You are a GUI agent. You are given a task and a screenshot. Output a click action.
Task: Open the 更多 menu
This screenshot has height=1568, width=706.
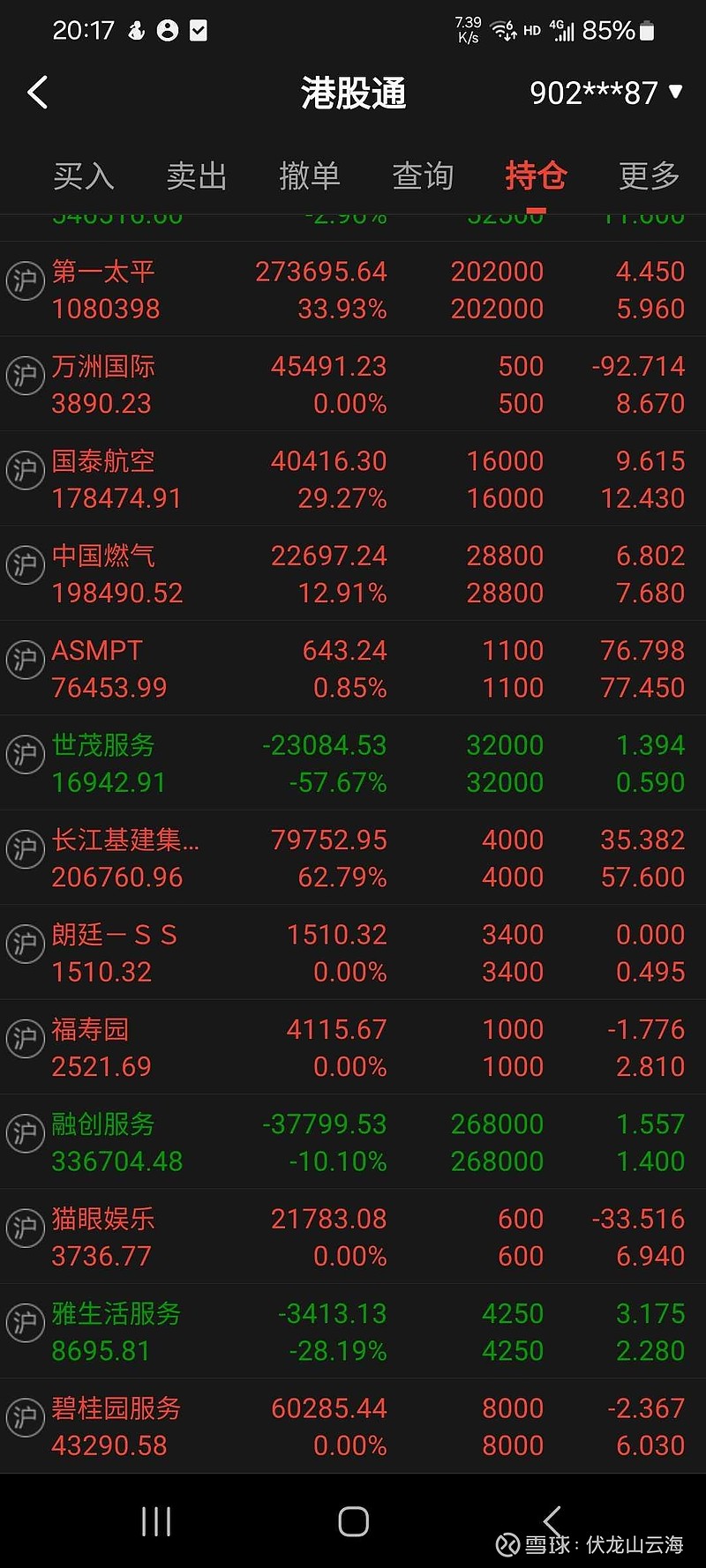649,176
